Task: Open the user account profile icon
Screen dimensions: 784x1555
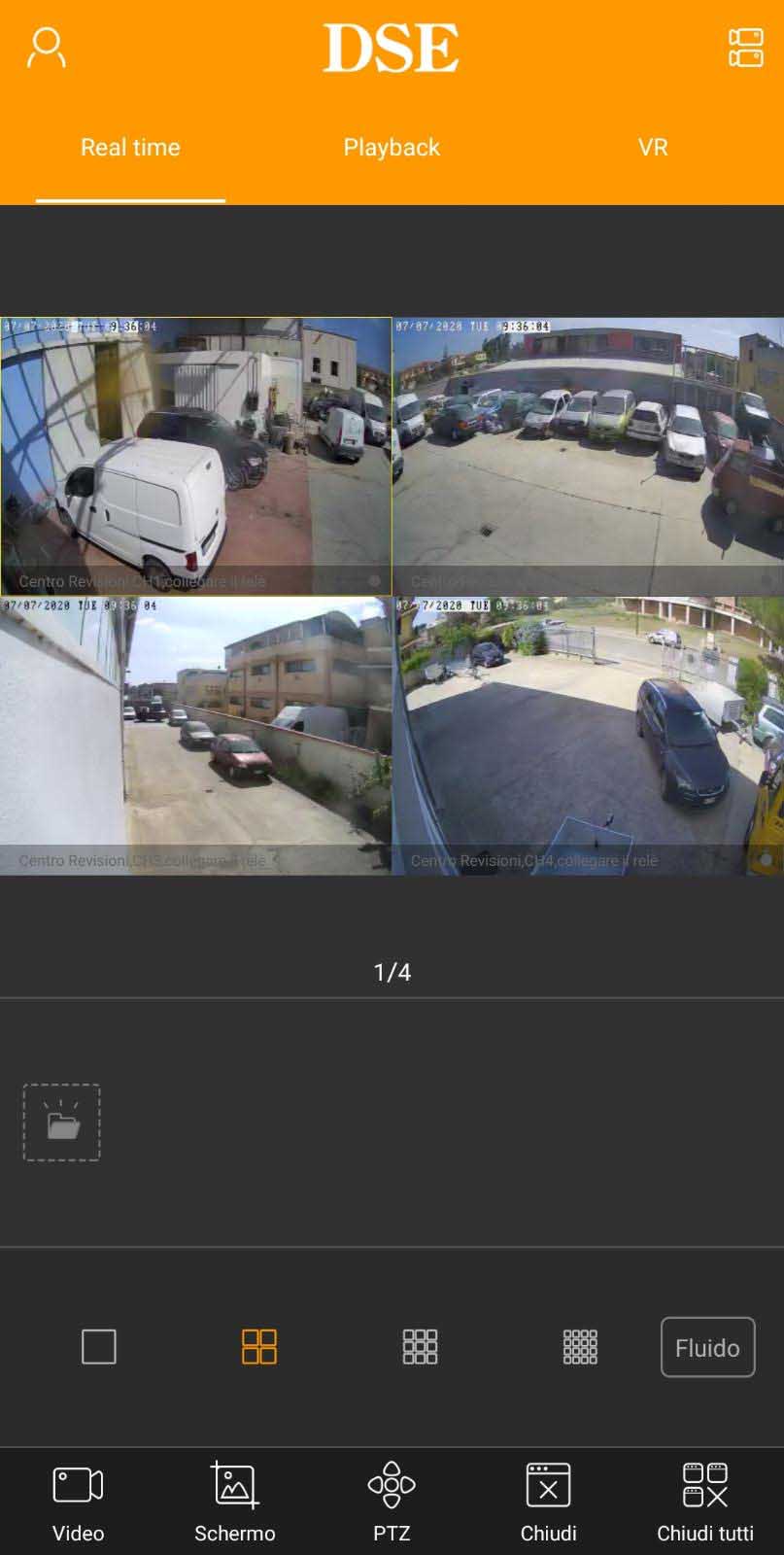Action: tap(46, 48)
